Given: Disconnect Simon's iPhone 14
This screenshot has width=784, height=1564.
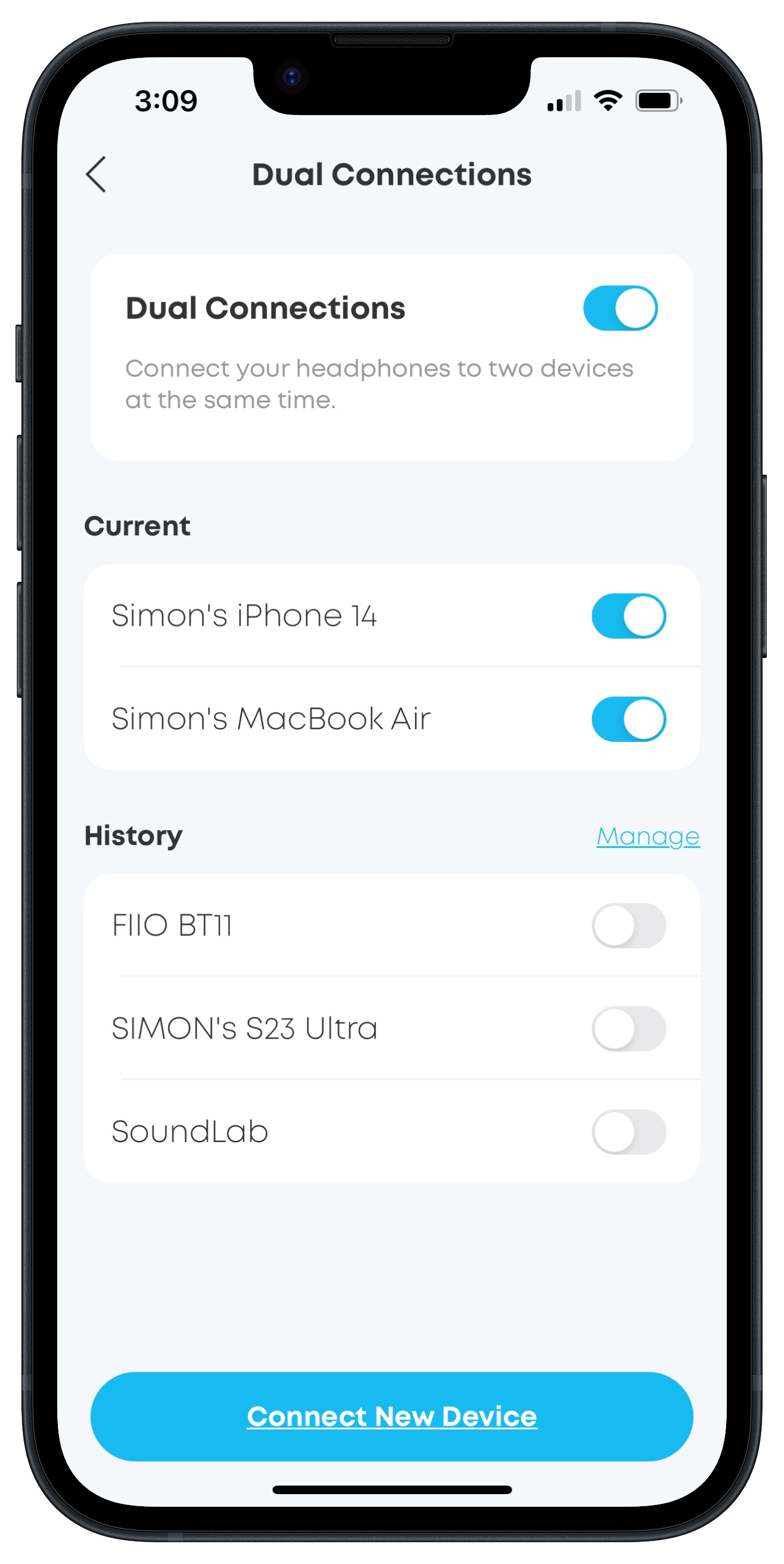Looking at the screenshot, I should (629, 615).
